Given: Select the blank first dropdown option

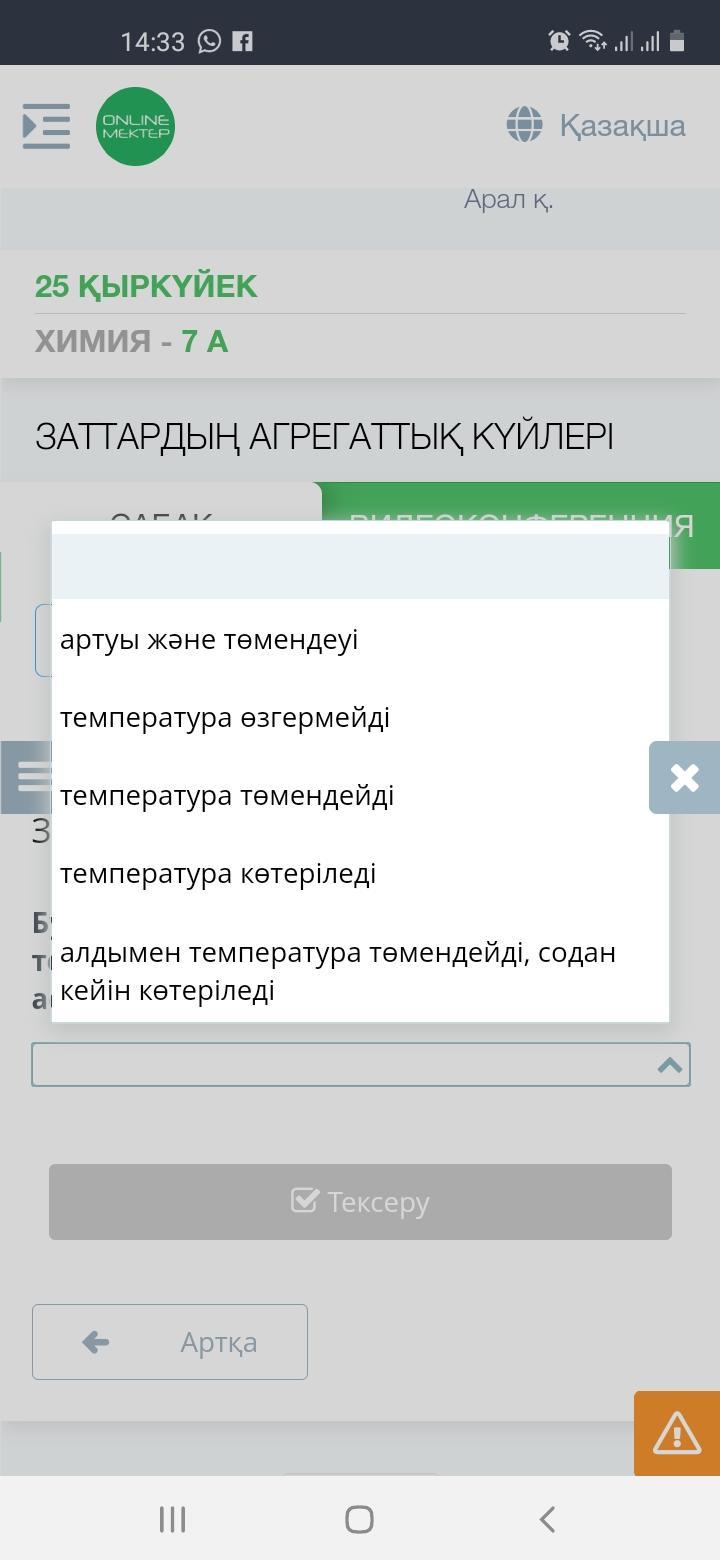Looking at the screenshot, I should click(360, 566).
